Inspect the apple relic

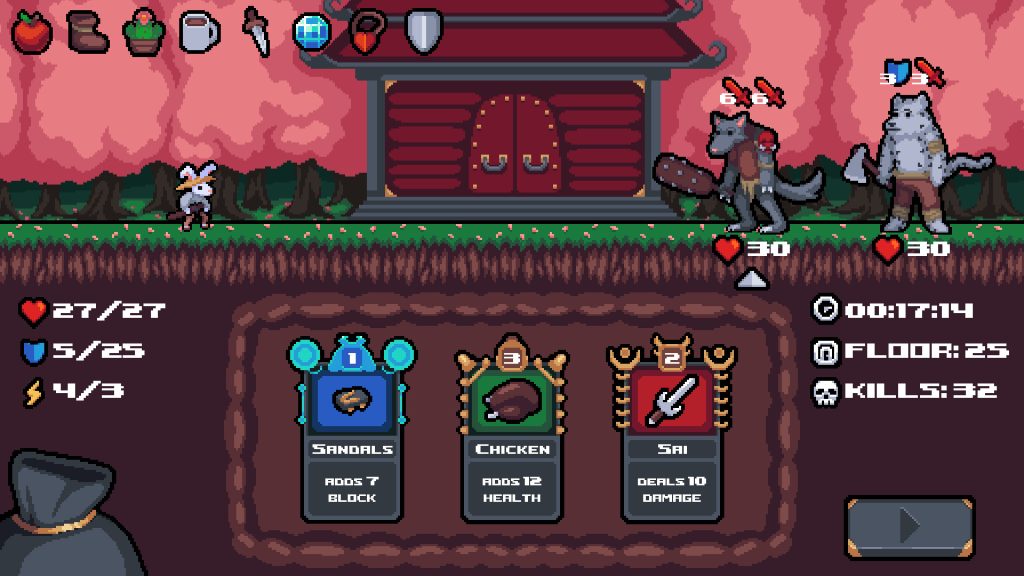(31, 32)
